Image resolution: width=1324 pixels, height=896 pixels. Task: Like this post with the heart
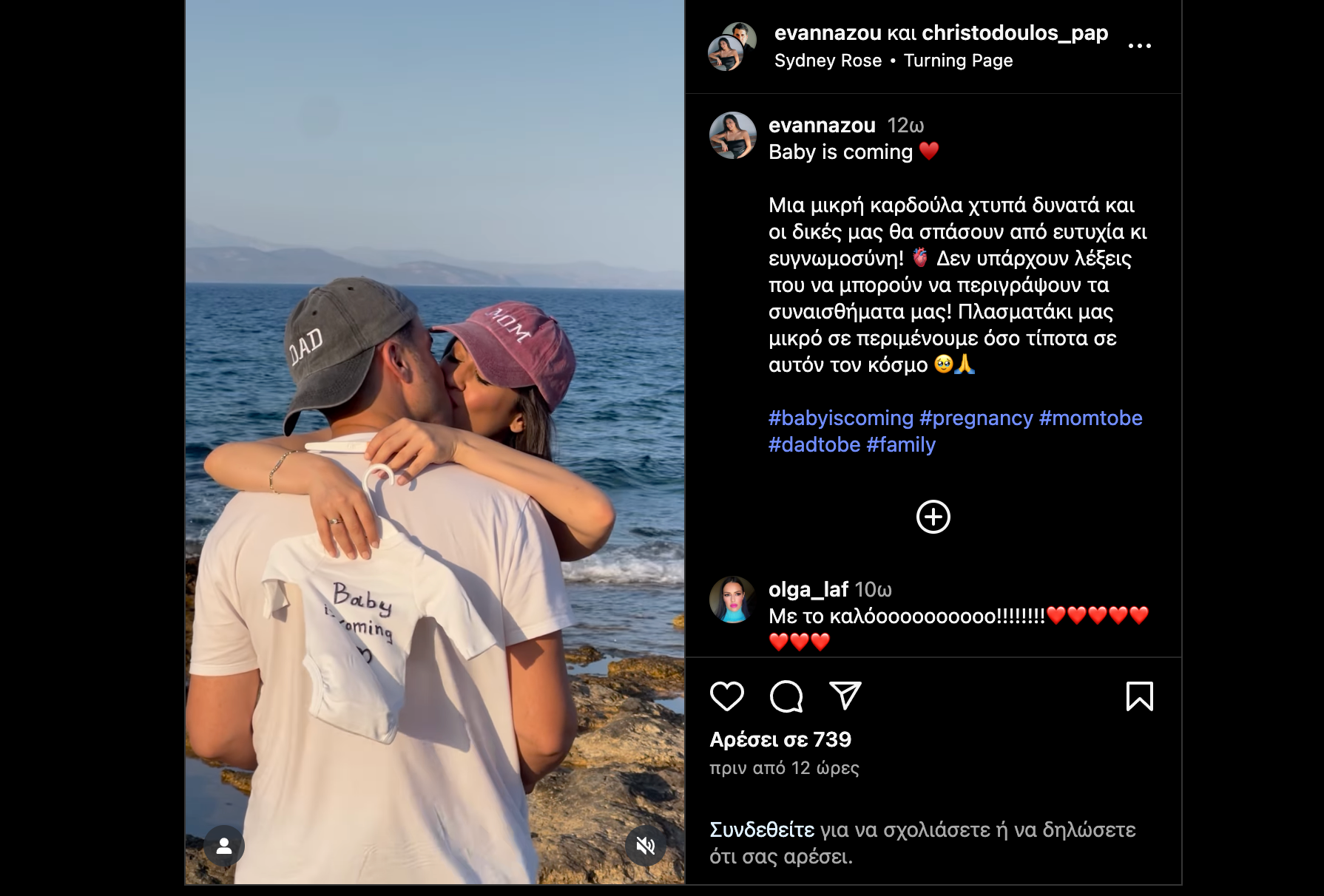(x=726, y=696)
